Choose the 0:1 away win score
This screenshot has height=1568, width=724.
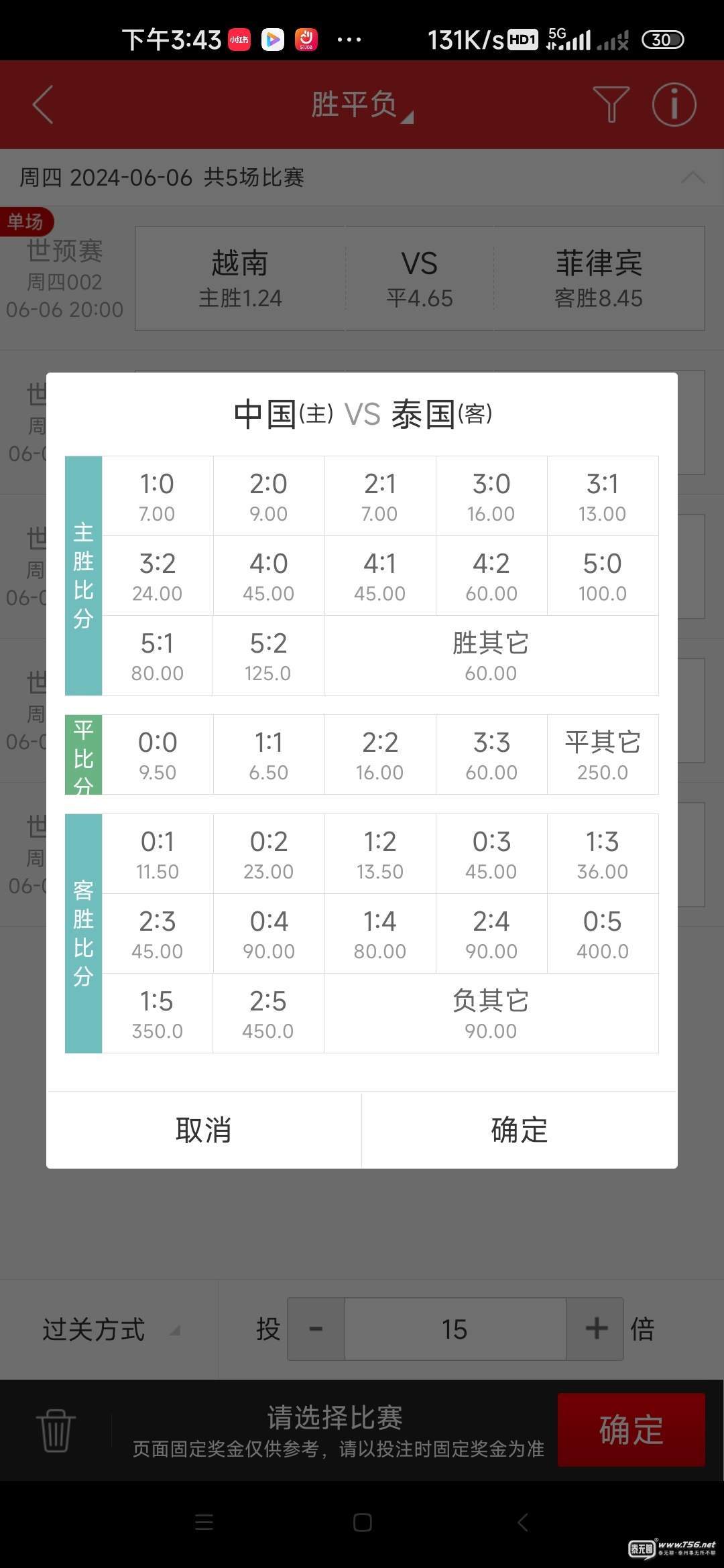click(158, 854)
